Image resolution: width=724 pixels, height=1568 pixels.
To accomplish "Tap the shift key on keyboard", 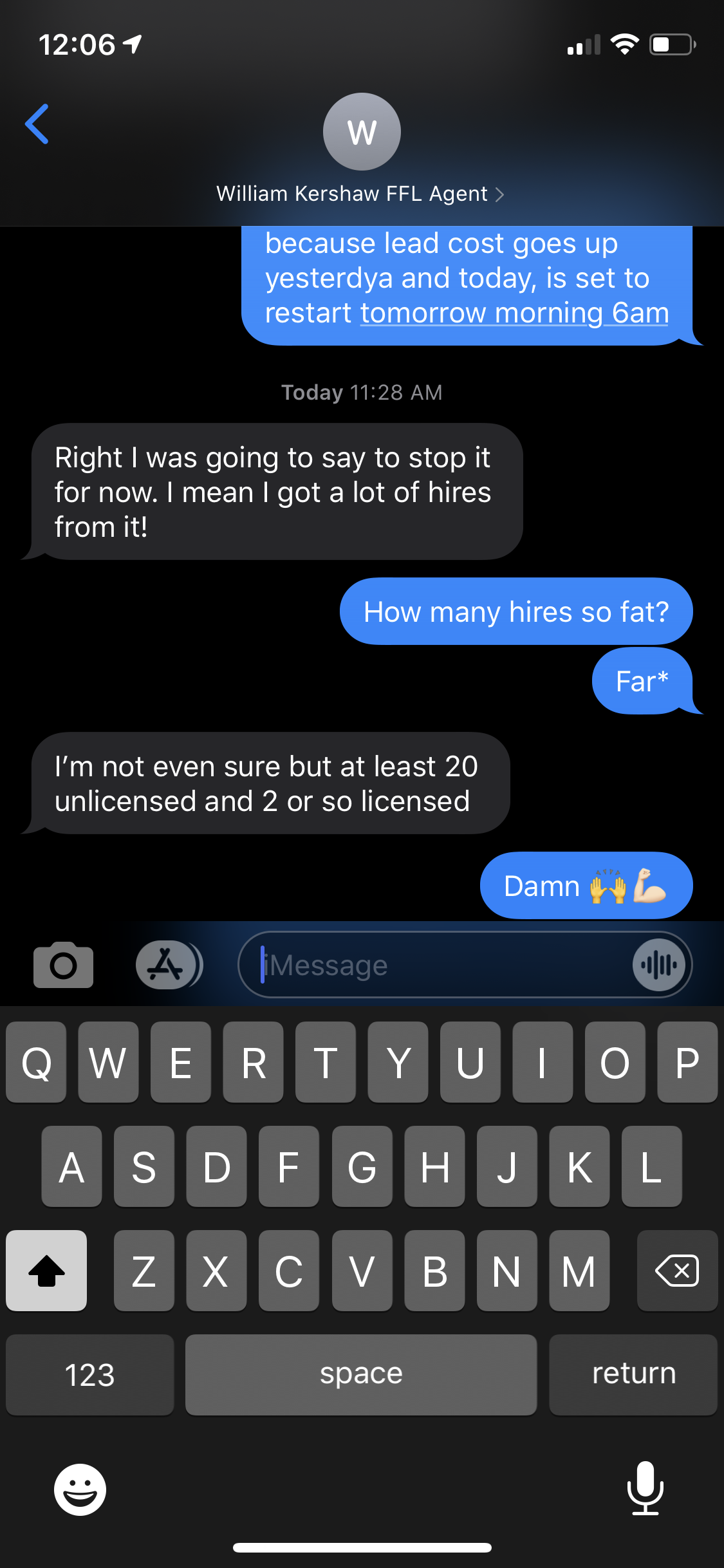I will coord(46,1271).
